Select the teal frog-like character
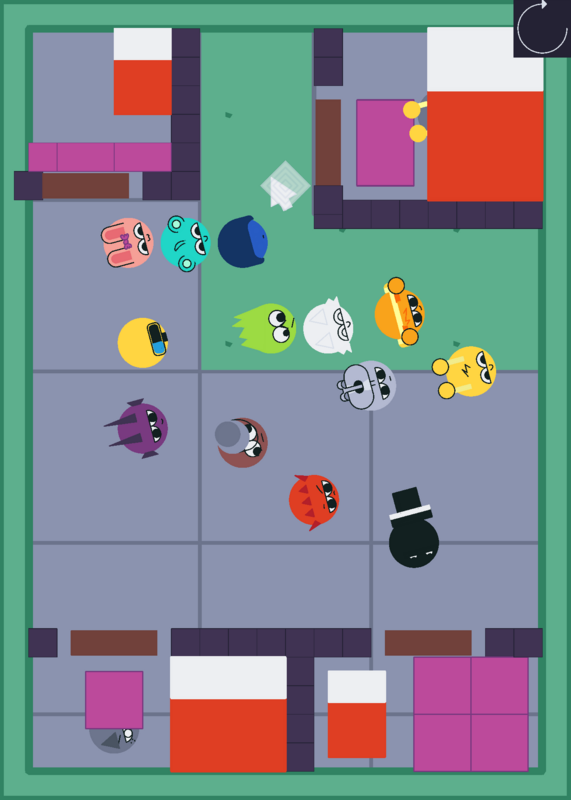The height and width of the screenshot is (800, 571). pyautogui.click(x=185, y=243)
